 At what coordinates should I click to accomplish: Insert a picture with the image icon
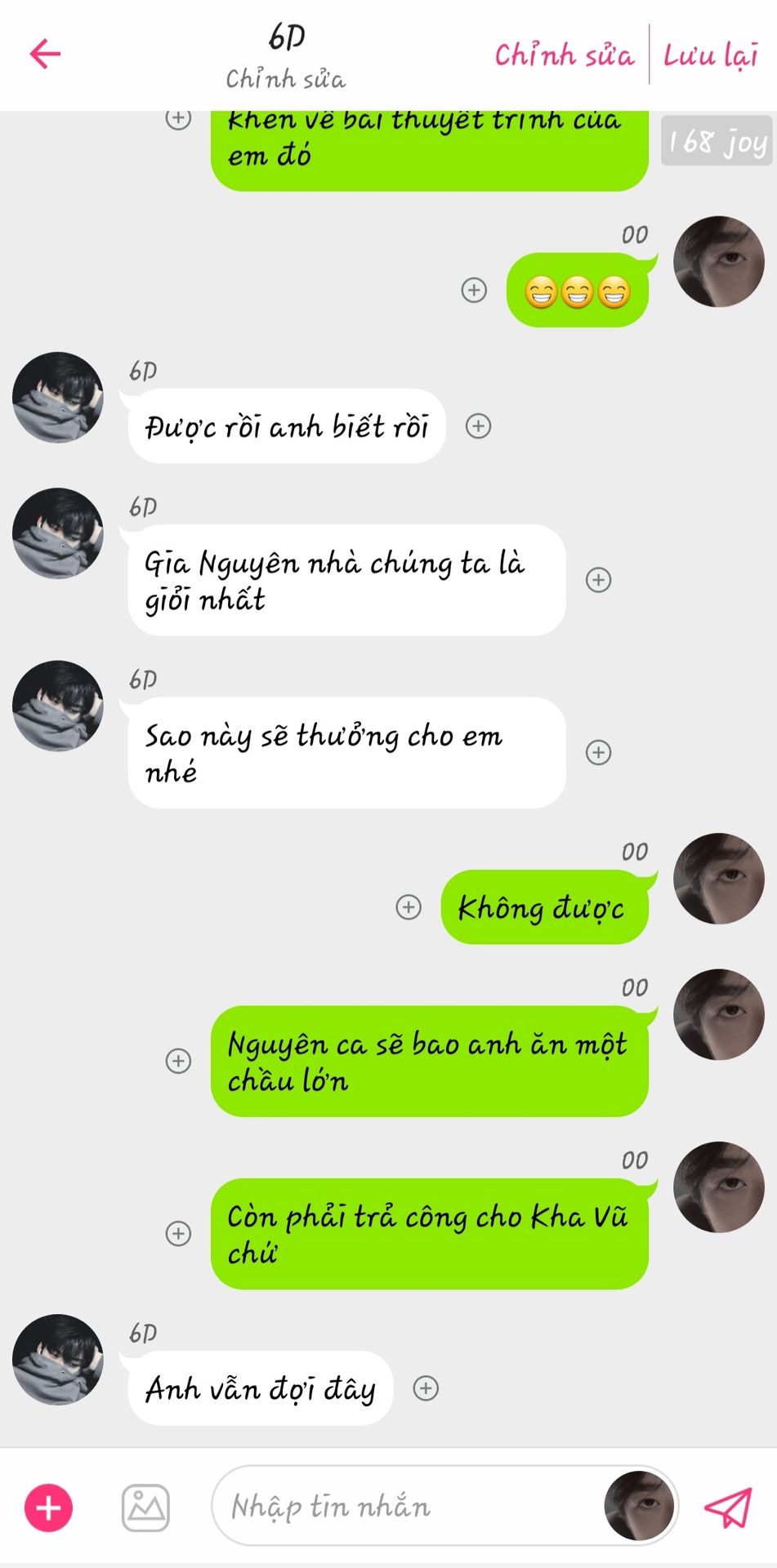pyautogui.click(x=145, y=1508)
